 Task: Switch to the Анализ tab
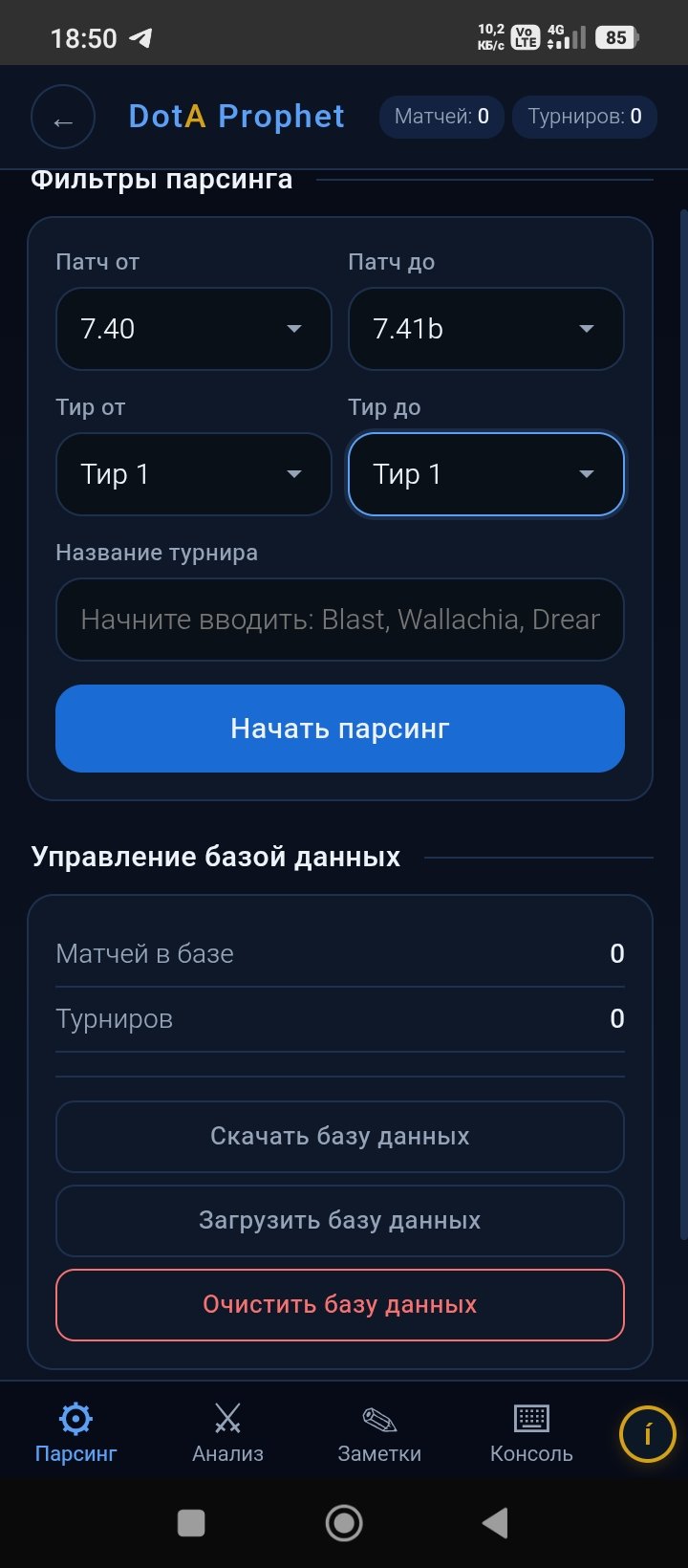[227, 1431]
